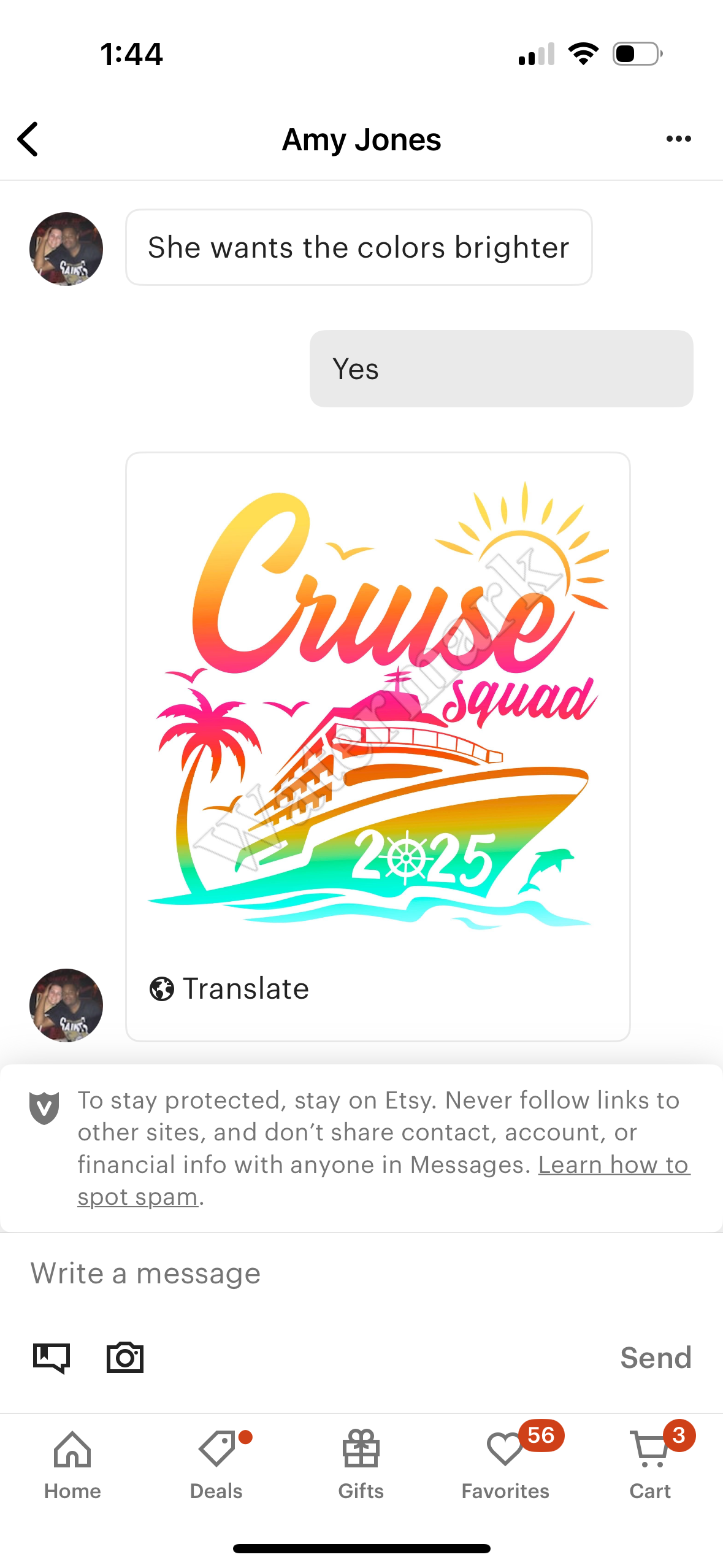Open Learn how to spot spam link

(613, 1165)
